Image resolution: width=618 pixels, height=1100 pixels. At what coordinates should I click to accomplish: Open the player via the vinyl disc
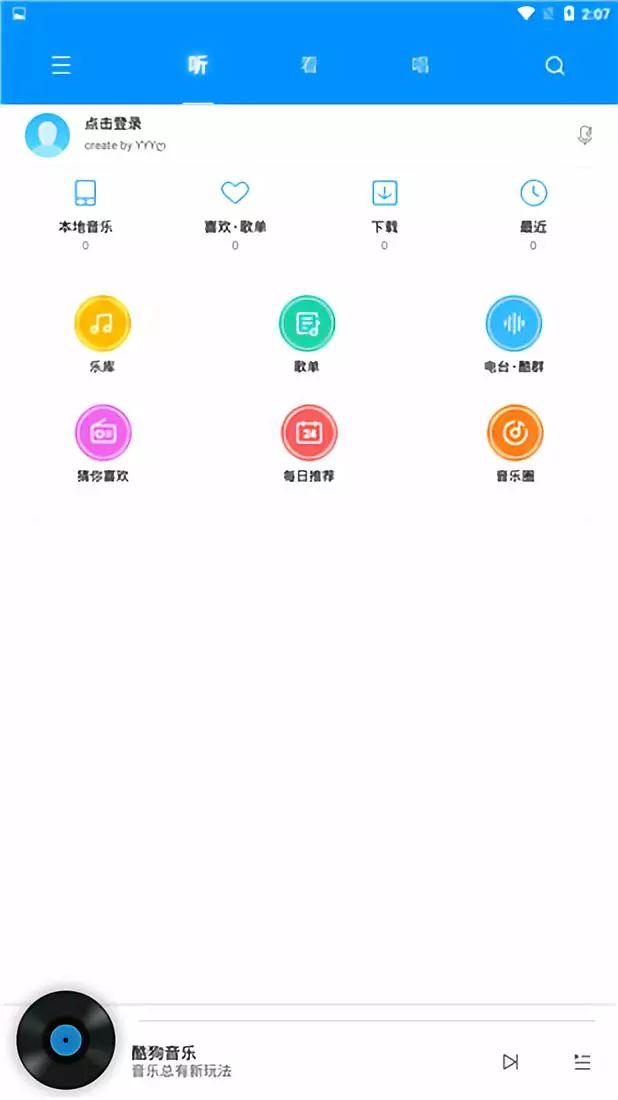point(66,1040)
